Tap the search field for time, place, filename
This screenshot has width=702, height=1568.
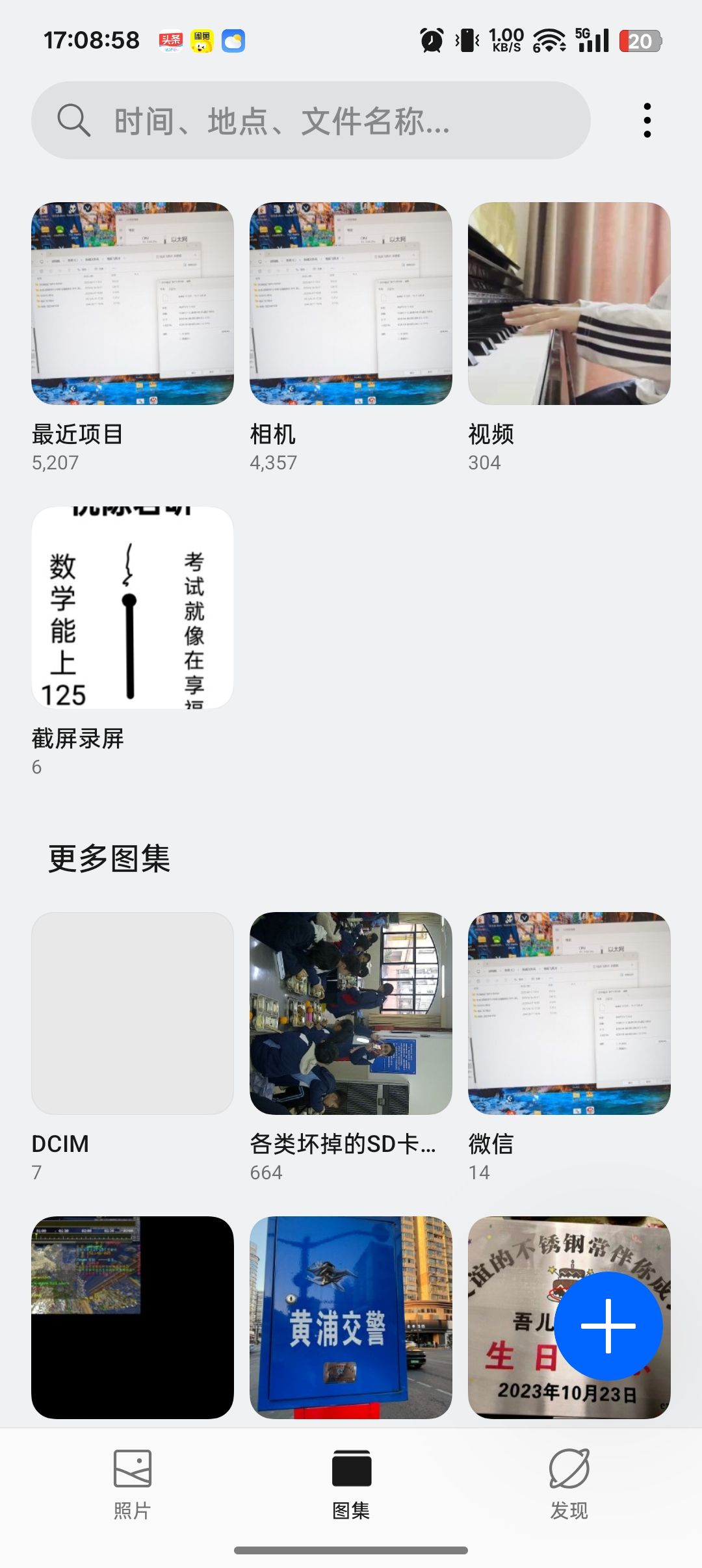pyautogui.click(x=311, y=121)
